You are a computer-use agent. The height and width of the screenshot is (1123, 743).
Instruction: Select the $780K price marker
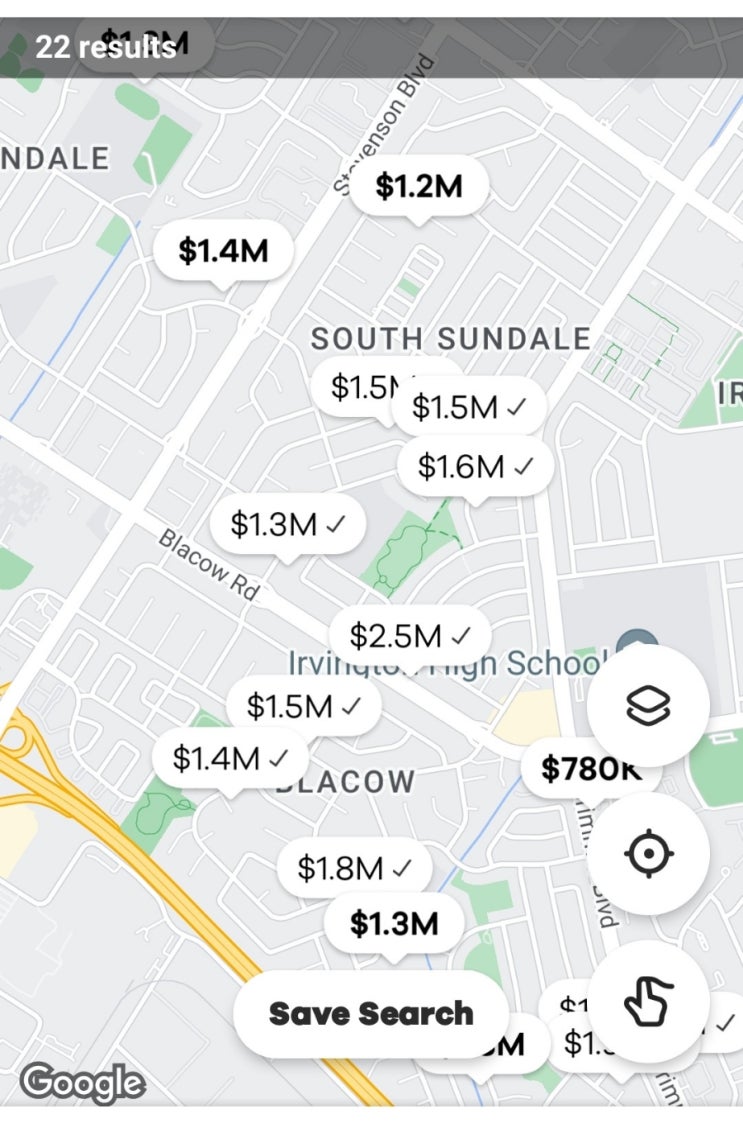(590, 768)
